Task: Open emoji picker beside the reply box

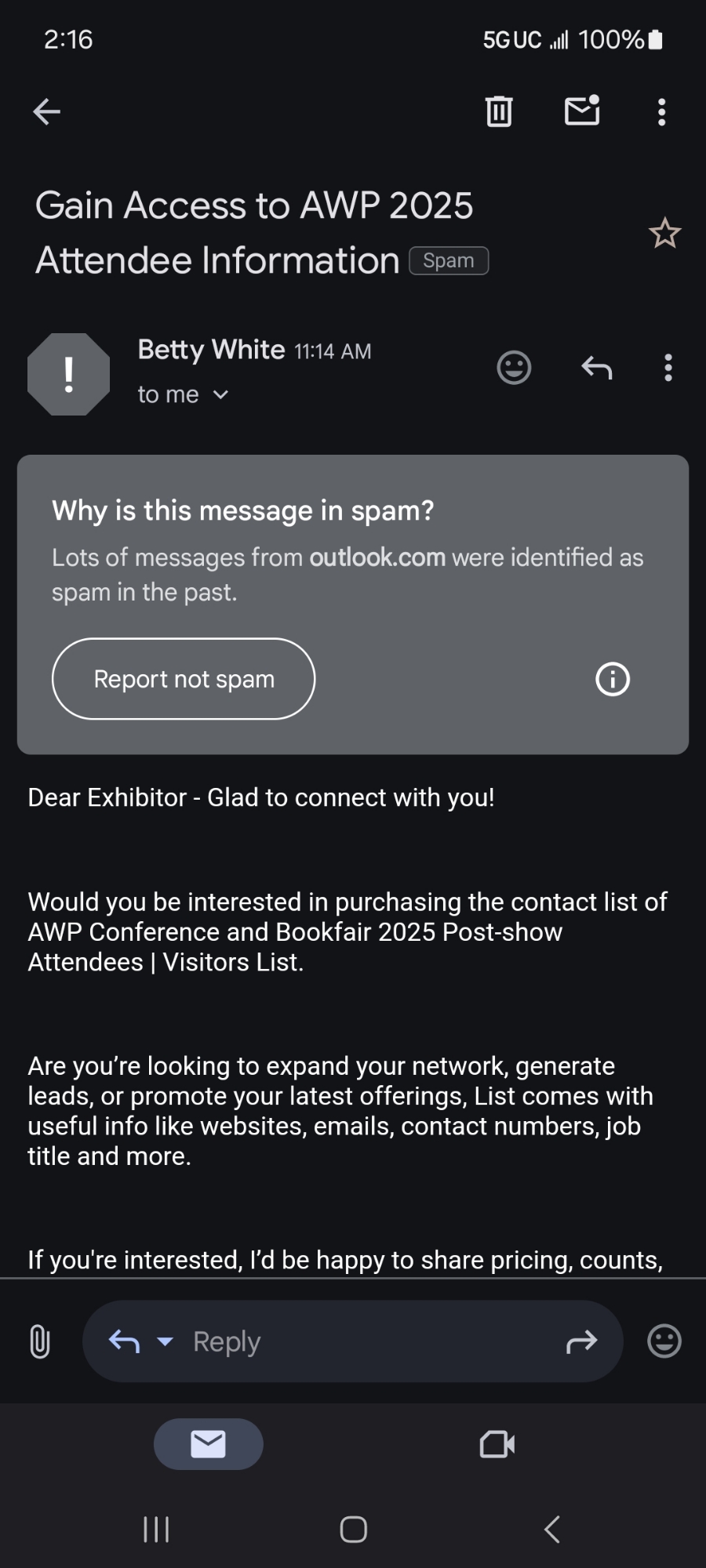Action: (664, 1341)
